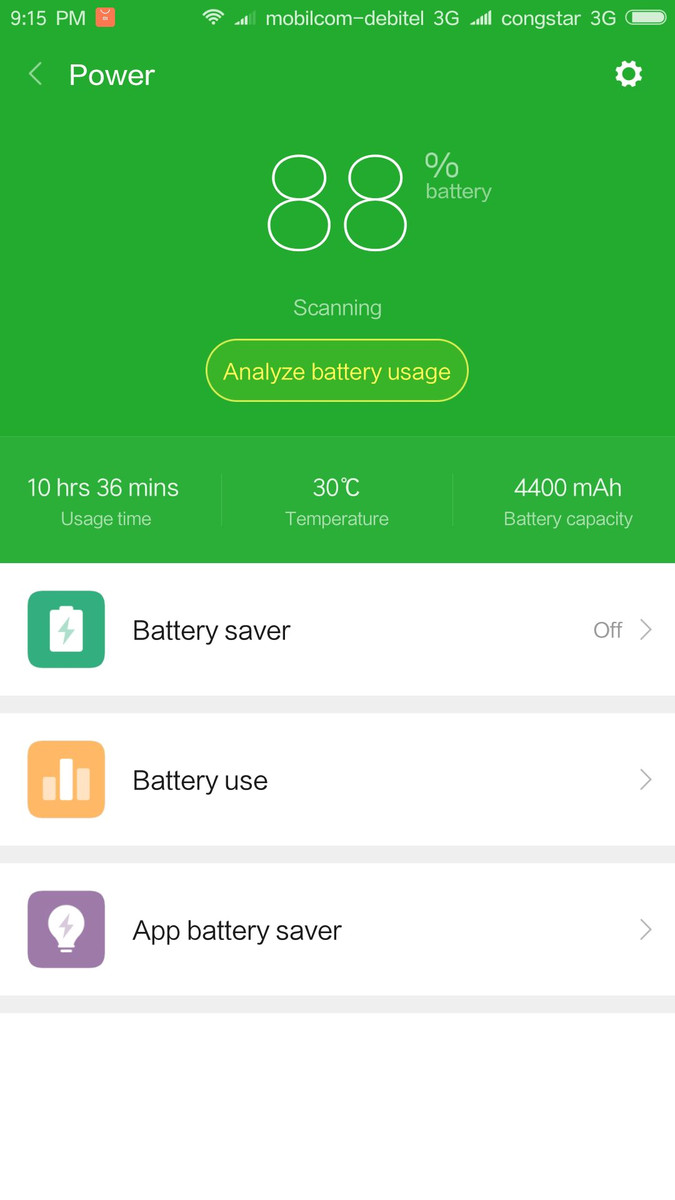Go back from the Power screen
Image resolution: width=675 pixels, height=1200 pixels.
click(x=36, y=74)
